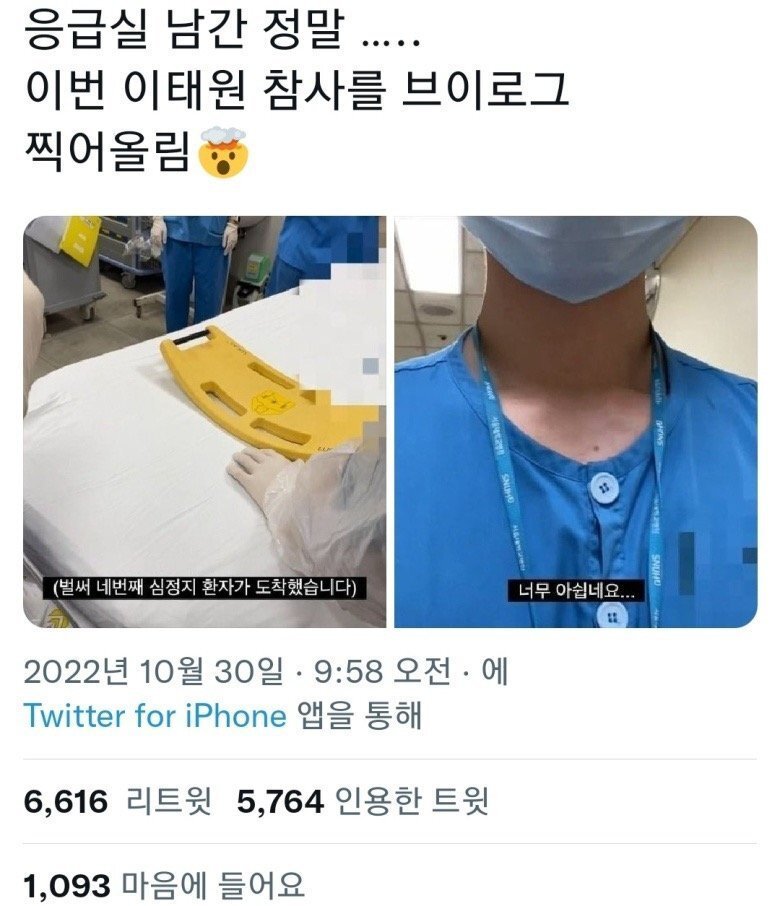View the 6,616 retweets list
The width and height of the screenshot is (780, 906).
point(118,801)
